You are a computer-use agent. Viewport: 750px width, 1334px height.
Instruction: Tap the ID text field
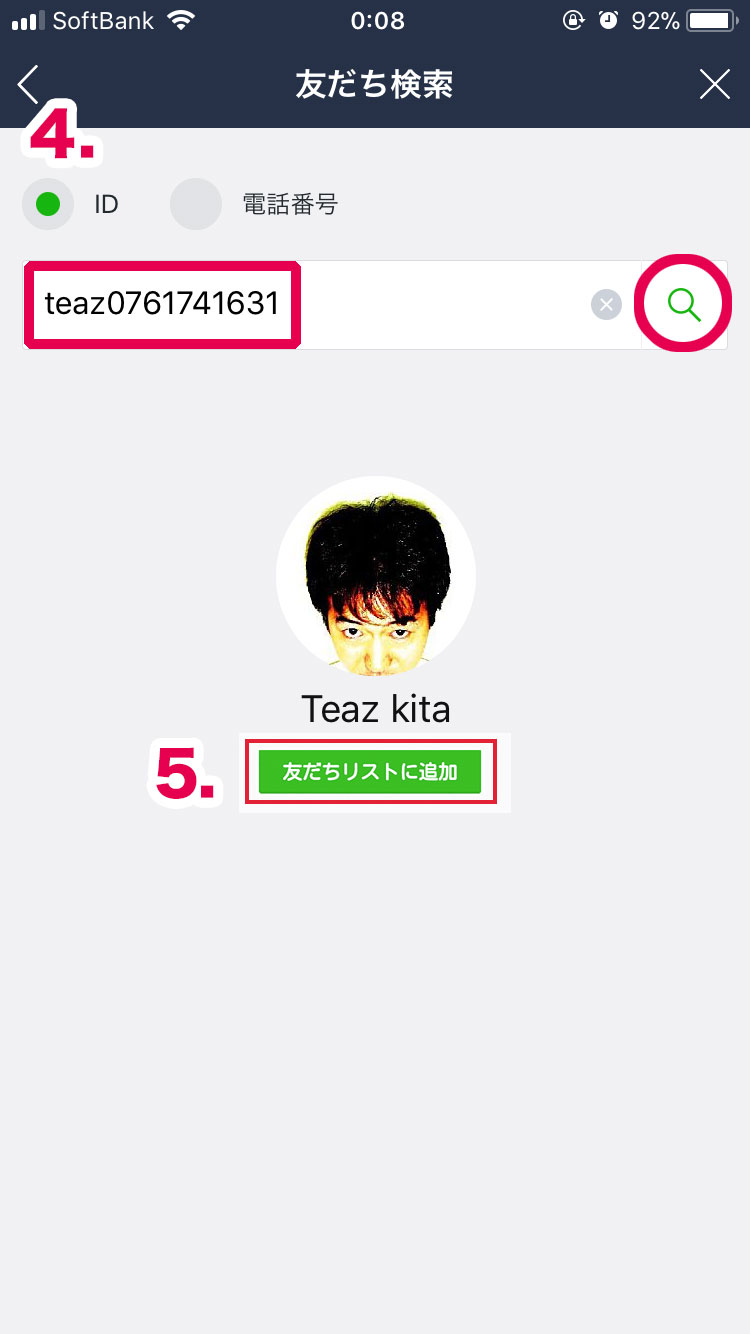click(300, 305)
